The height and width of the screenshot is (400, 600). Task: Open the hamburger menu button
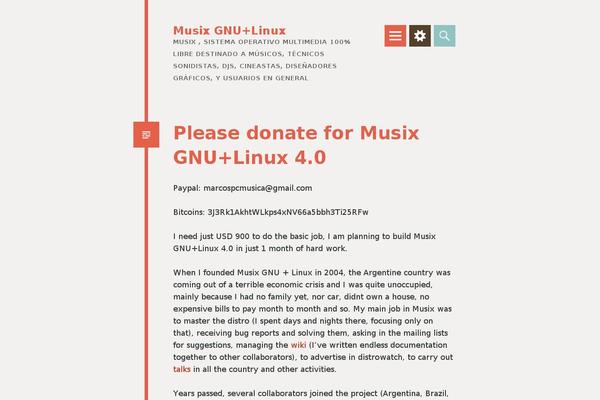point(396,36)
